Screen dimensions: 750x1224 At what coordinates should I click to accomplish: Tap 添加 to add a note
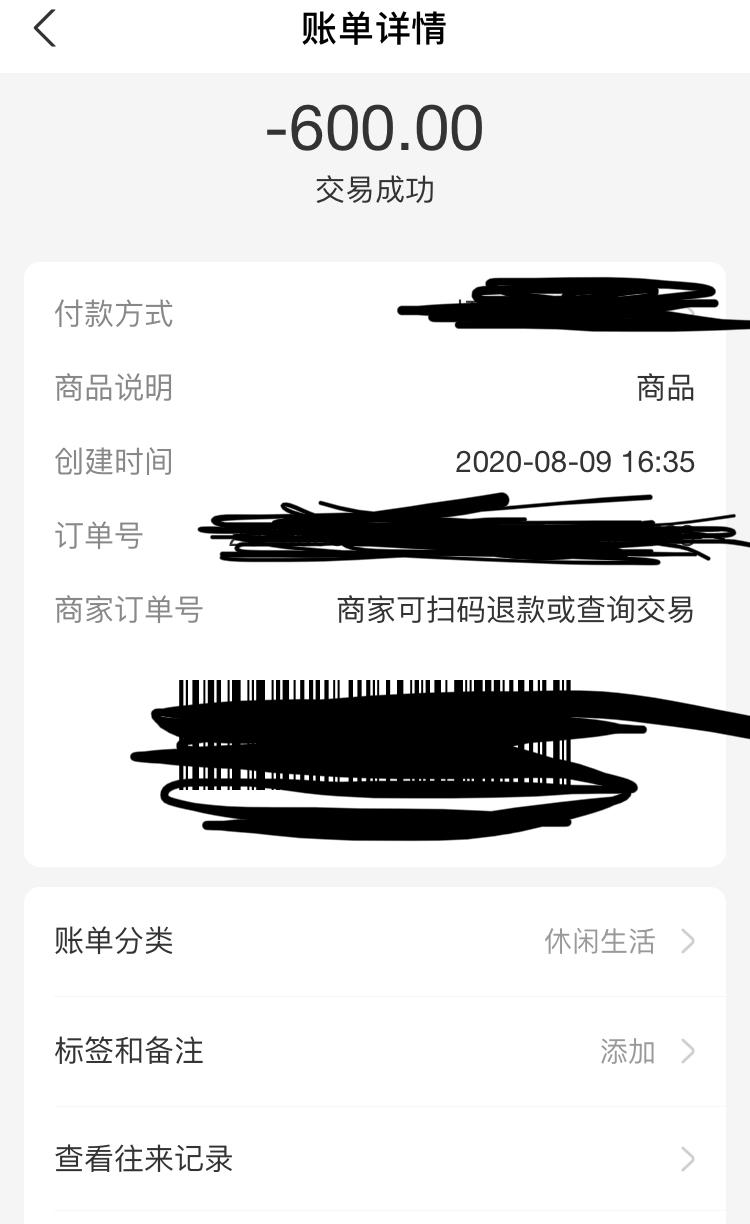[x=627, y=1050]
